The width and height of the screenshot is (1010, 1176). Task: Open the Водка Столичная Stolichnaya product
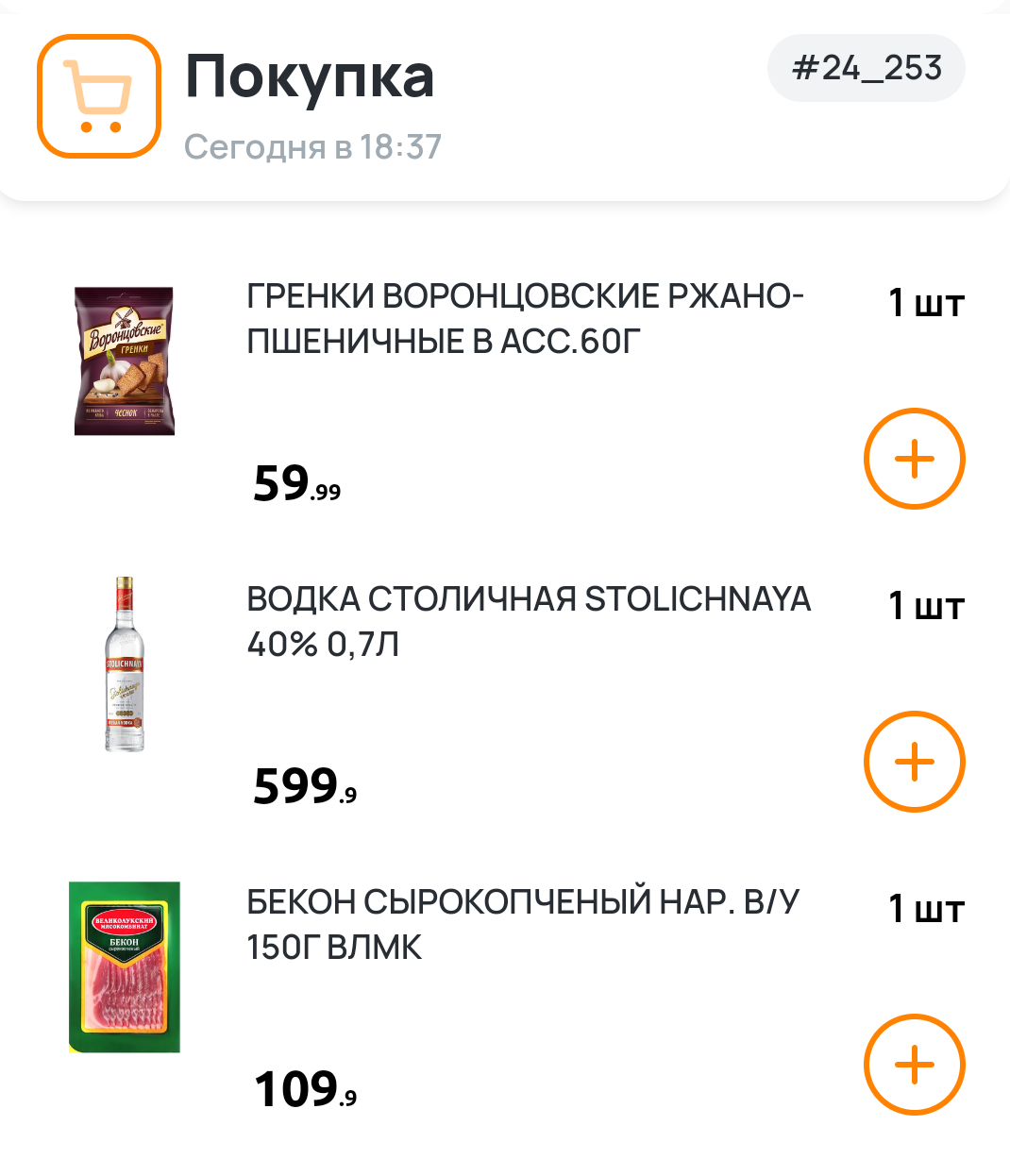click(528, 622)
